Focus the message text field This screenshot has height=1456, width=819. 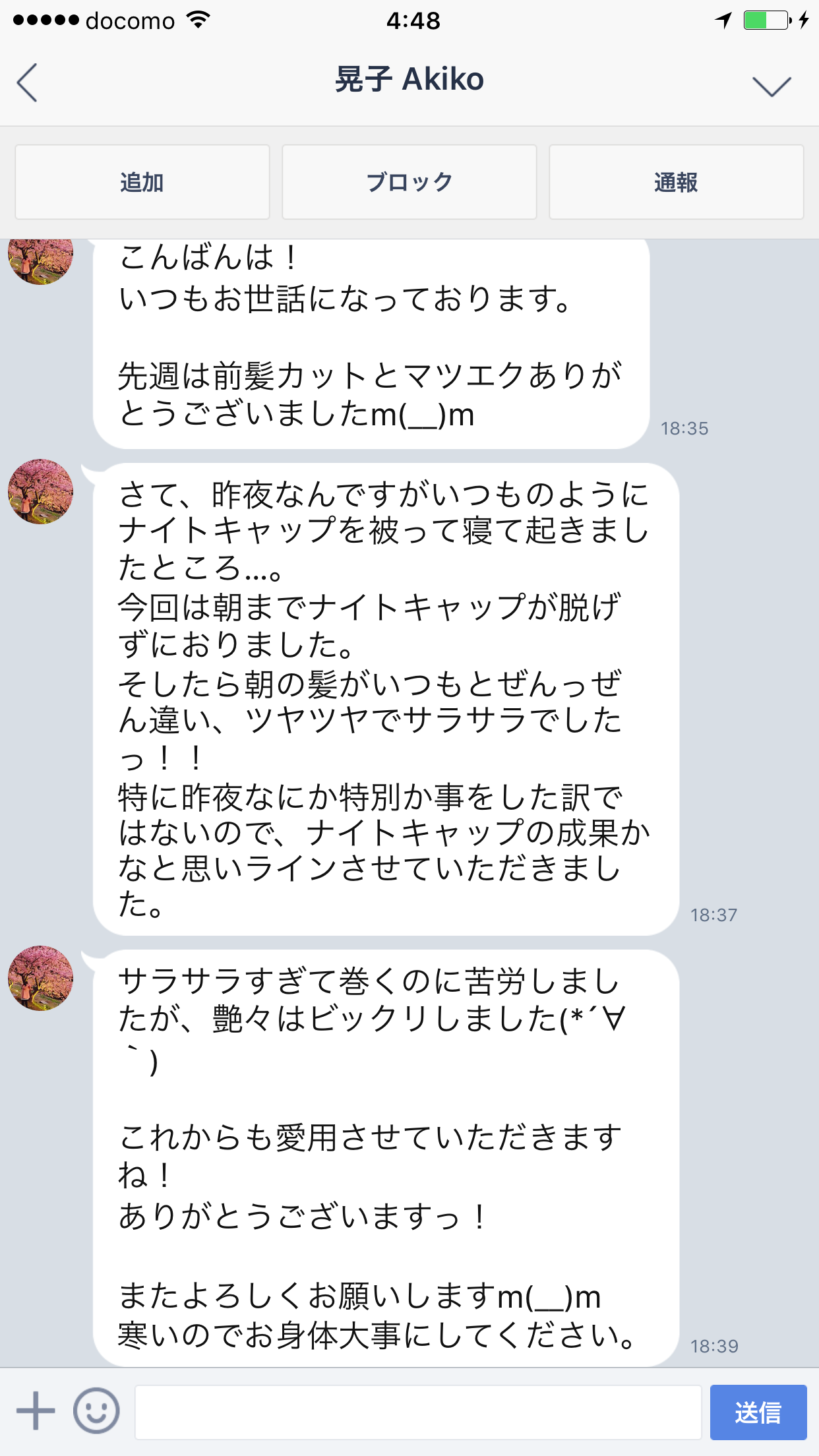(x=418, y=1412)
